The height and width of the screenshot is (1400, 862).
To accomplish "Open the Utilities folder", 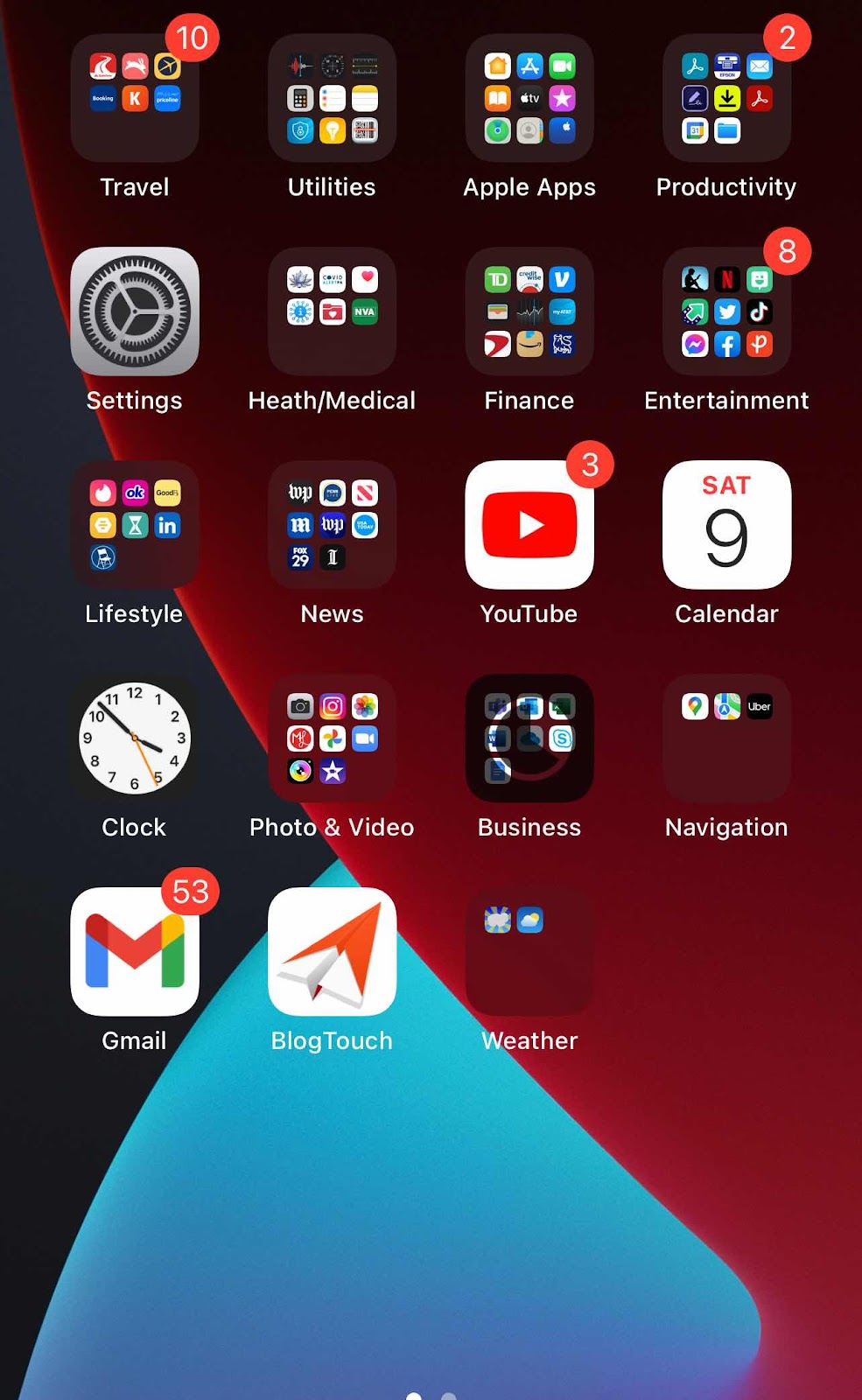I will (x=332, y=98).
